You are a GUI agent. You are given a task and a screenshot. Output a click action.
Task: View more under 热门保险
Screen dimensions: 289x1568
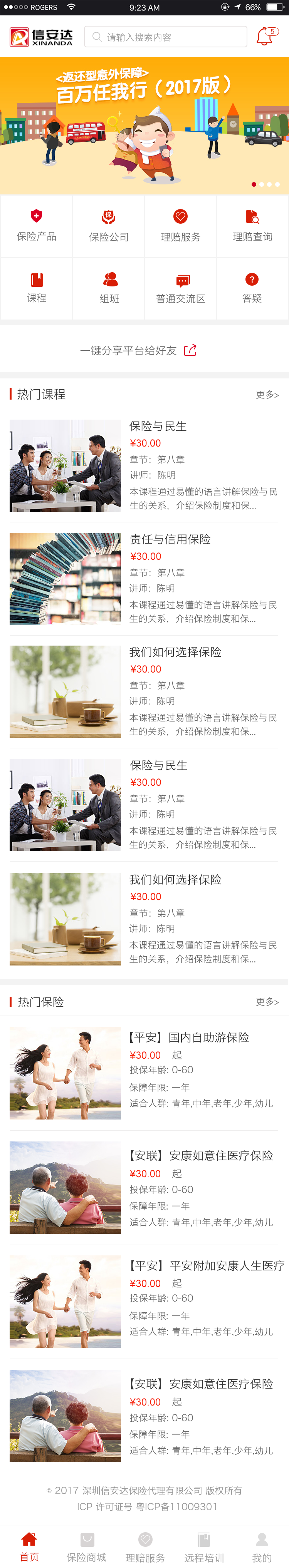267,1001
